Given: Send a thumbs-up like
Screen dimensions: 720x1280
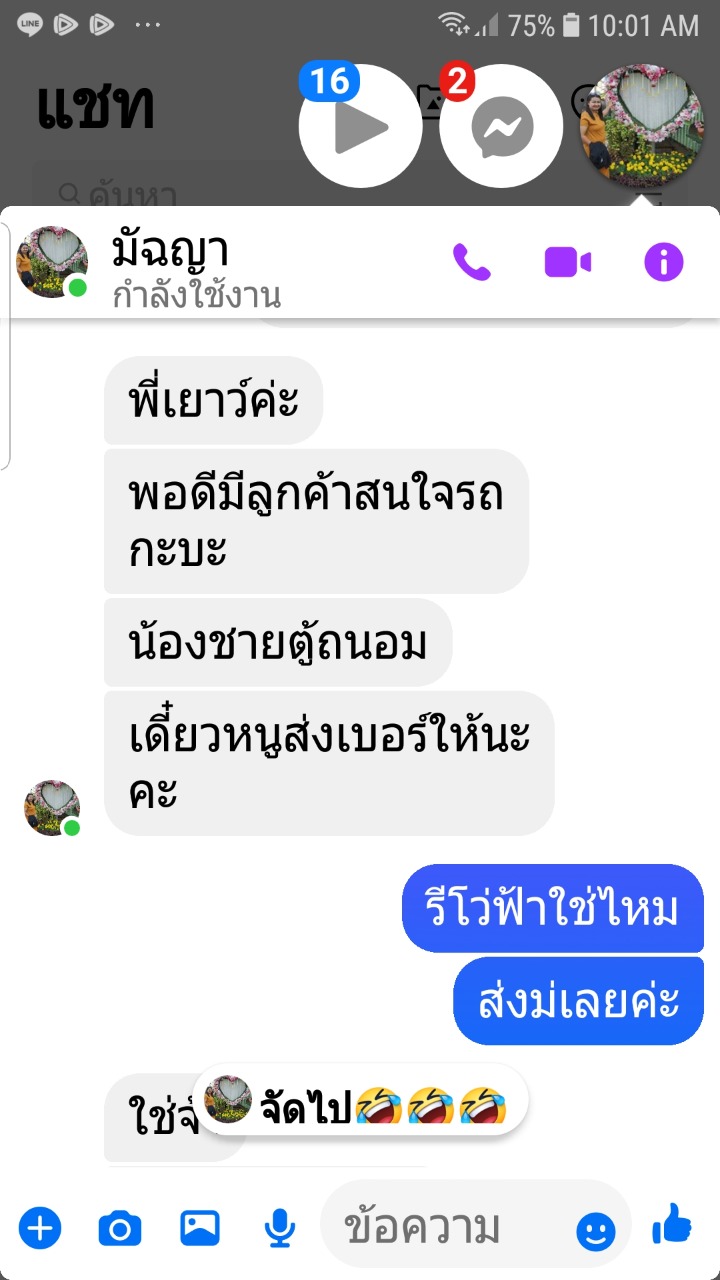Looking at the screenshot, I should (x=672, y=1225).
